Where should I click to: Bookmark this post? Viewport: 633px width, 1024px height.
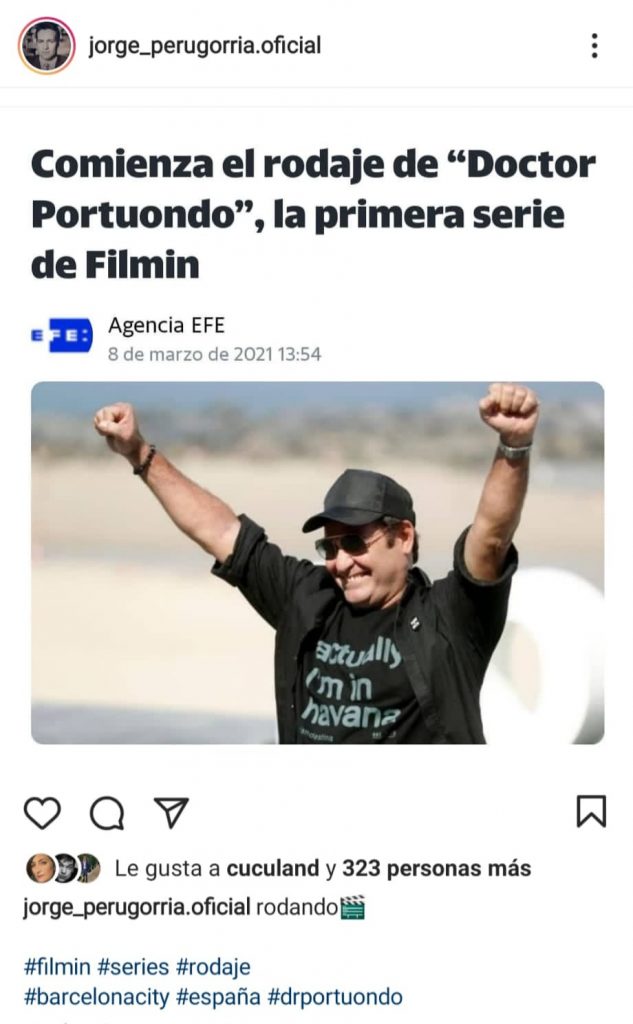(x=591, y=811)
